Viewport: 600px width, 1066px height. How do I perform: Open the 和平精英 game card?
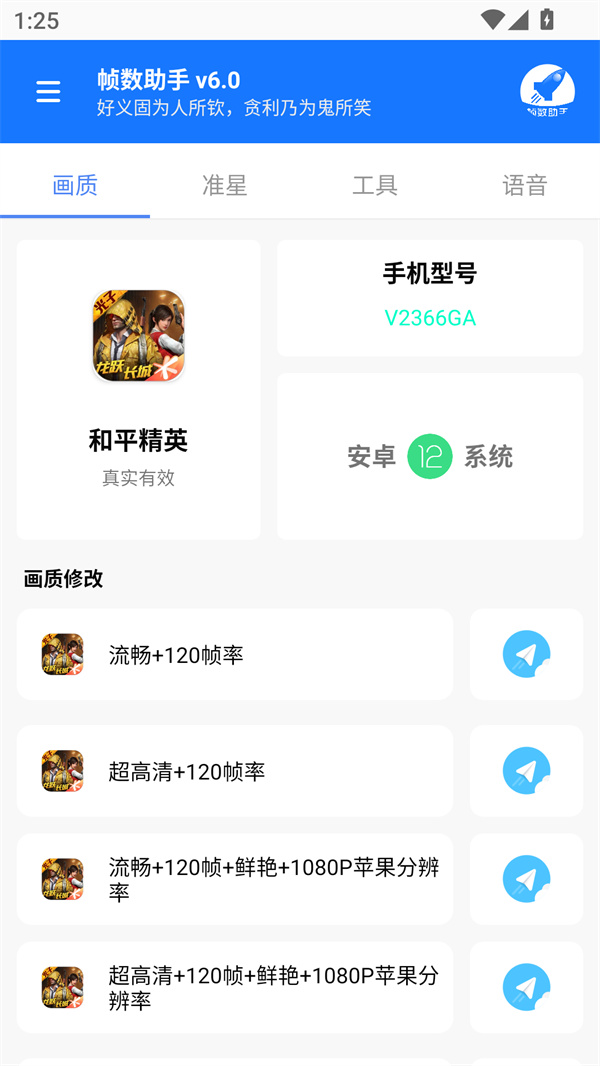pyautogui.click(x=138, y=390)
